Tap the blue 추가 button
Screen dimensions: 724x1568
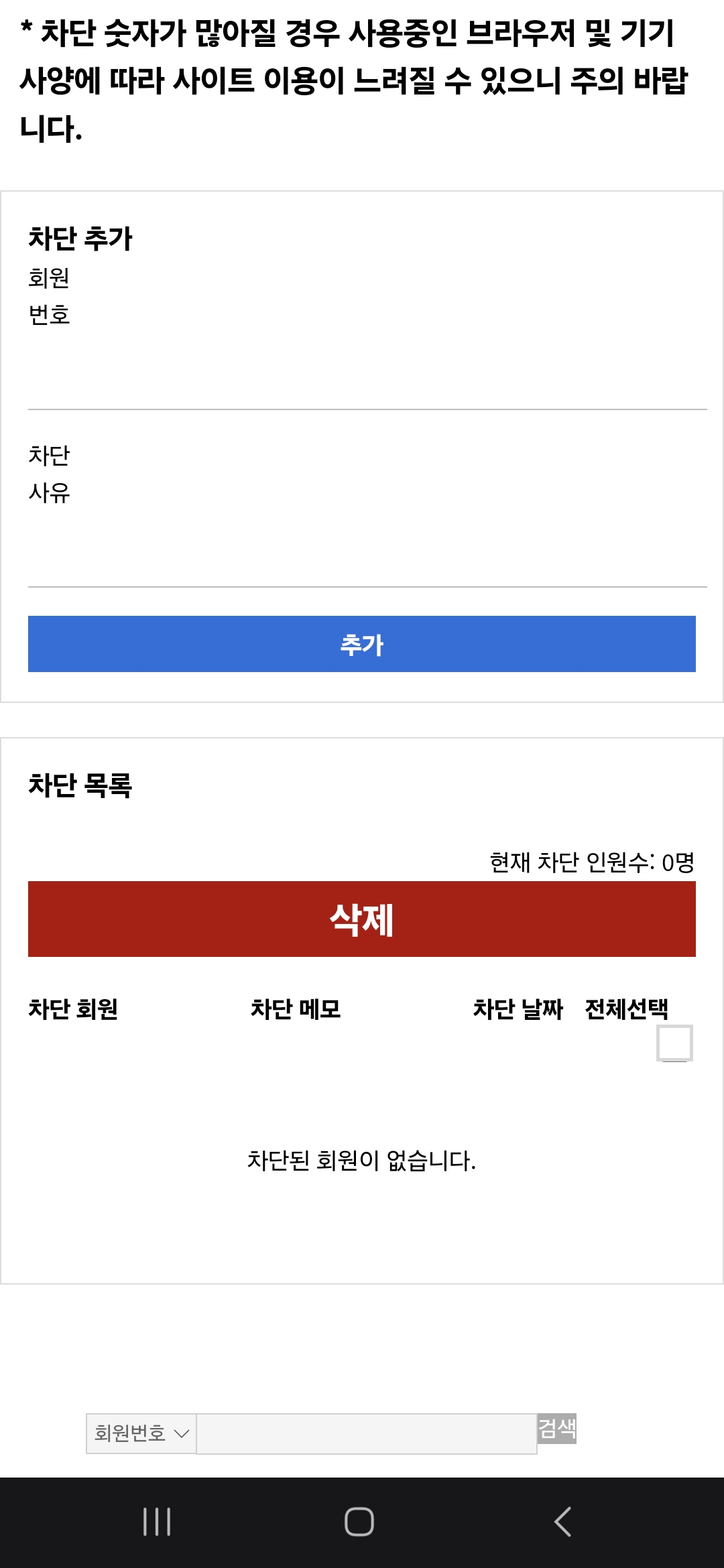[x=362, y=644]
